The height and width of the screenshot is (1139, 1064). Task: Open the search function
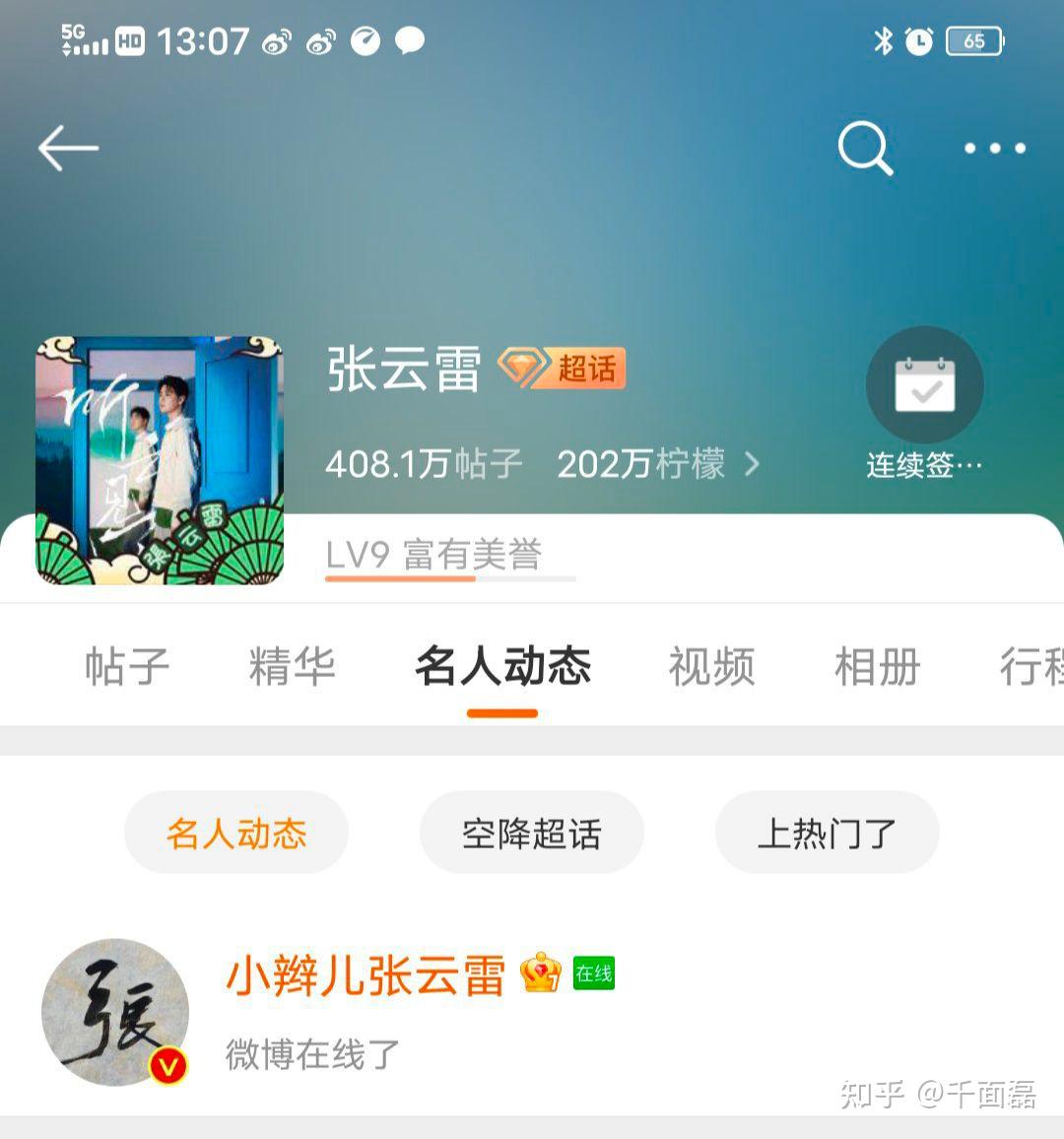point(863,148)
